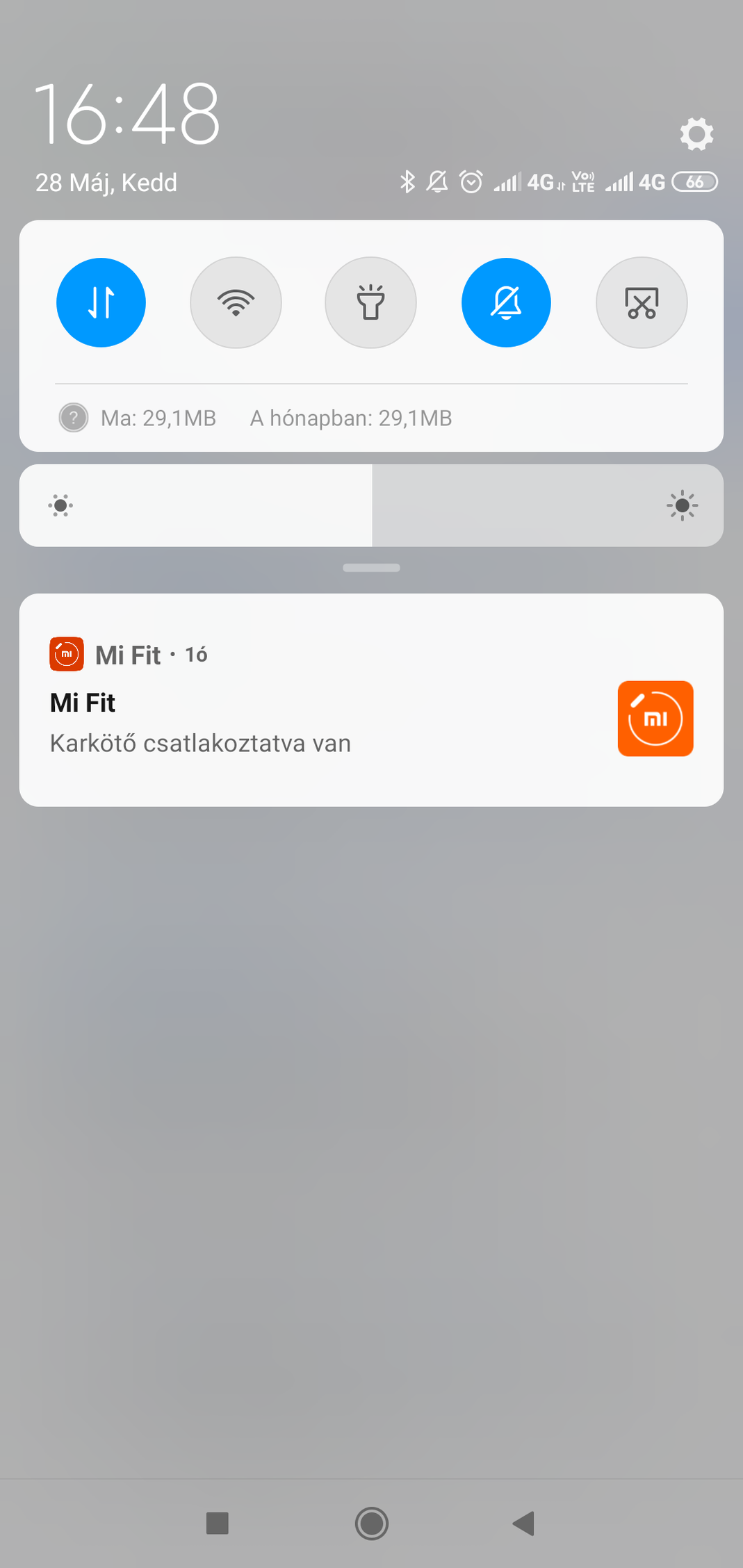The image size is (743, 1568).
Task: Disable the silent mode bell toggle
Action: coord(506,302)
